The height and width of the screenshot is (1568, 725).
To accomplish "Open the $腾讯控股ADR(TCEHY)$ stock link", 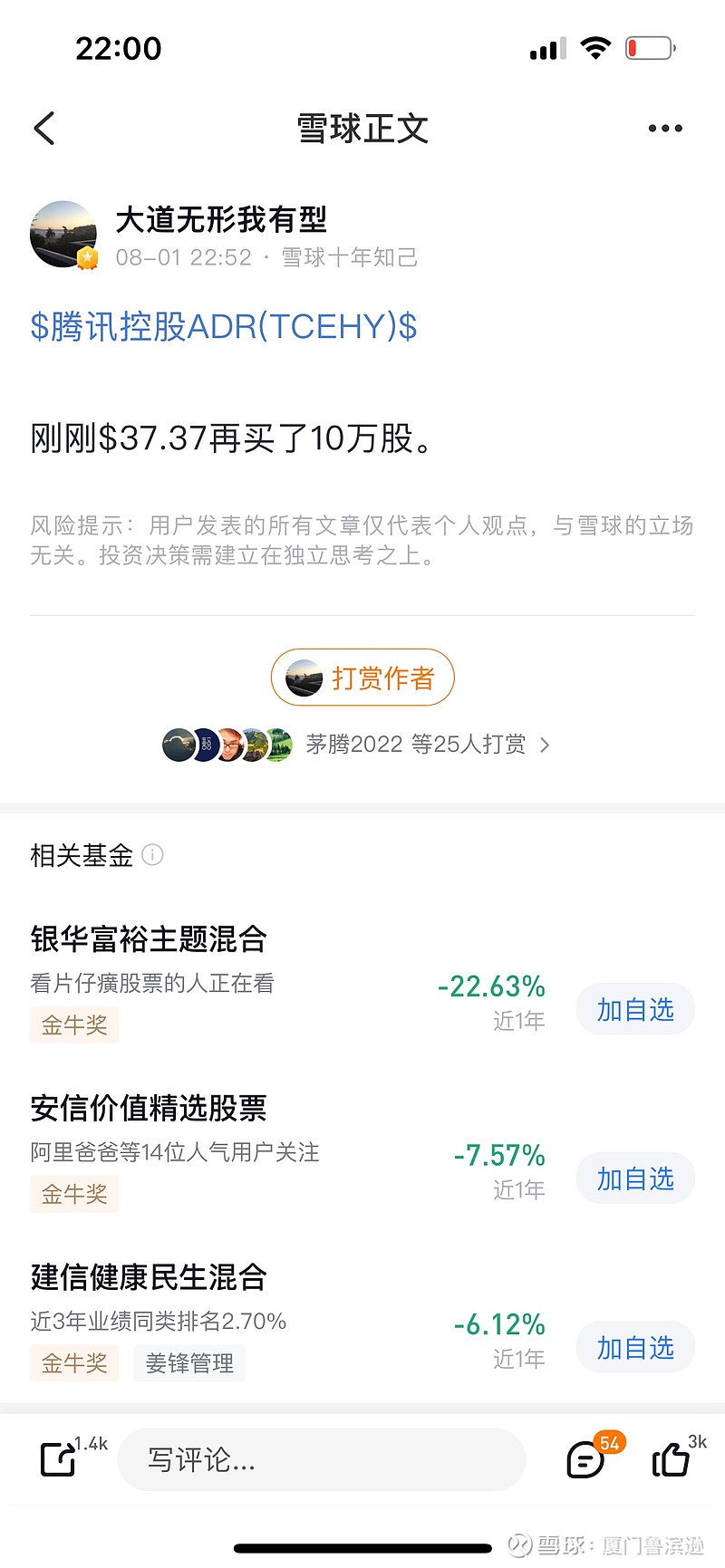I will [223, 329].
